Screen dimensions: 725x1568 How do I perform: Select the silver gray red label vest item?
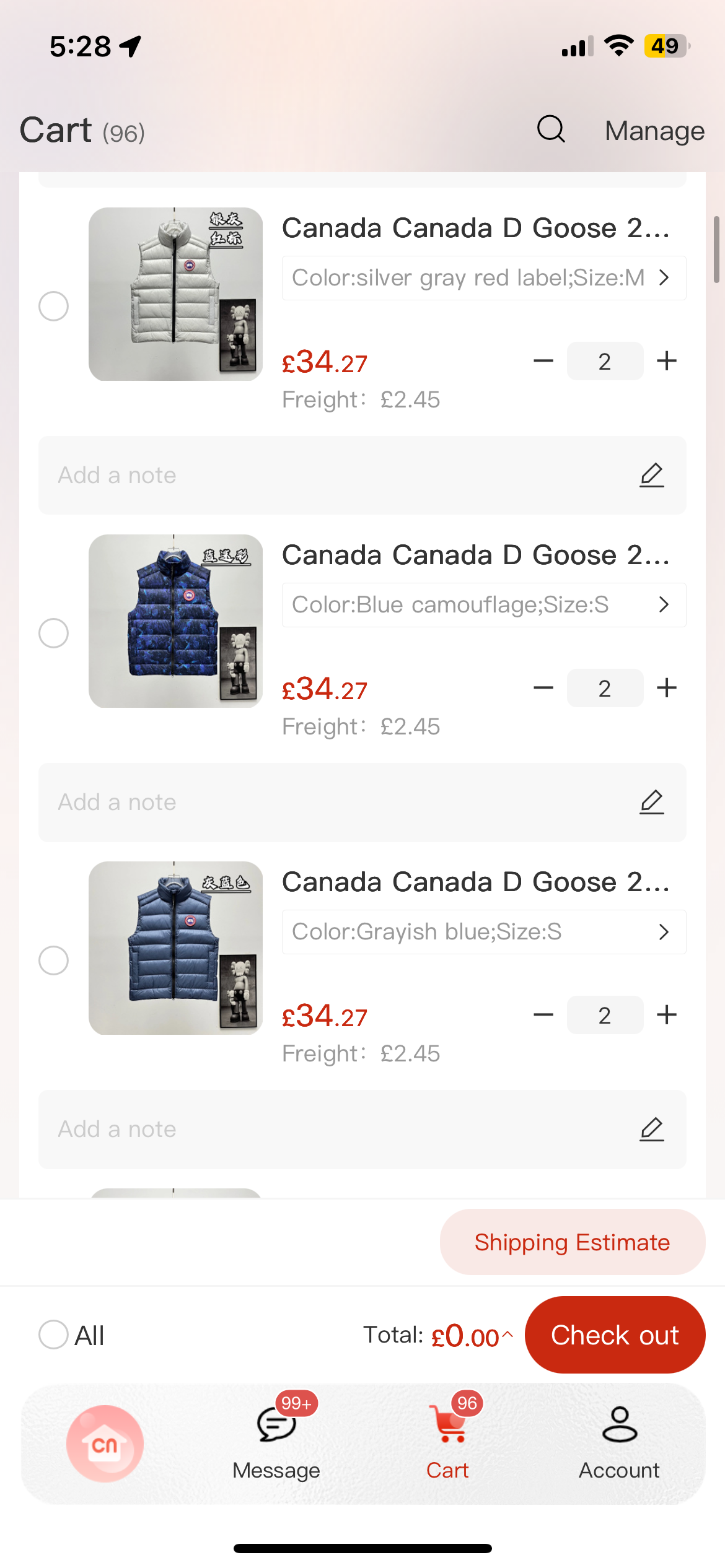pos(53,306)
